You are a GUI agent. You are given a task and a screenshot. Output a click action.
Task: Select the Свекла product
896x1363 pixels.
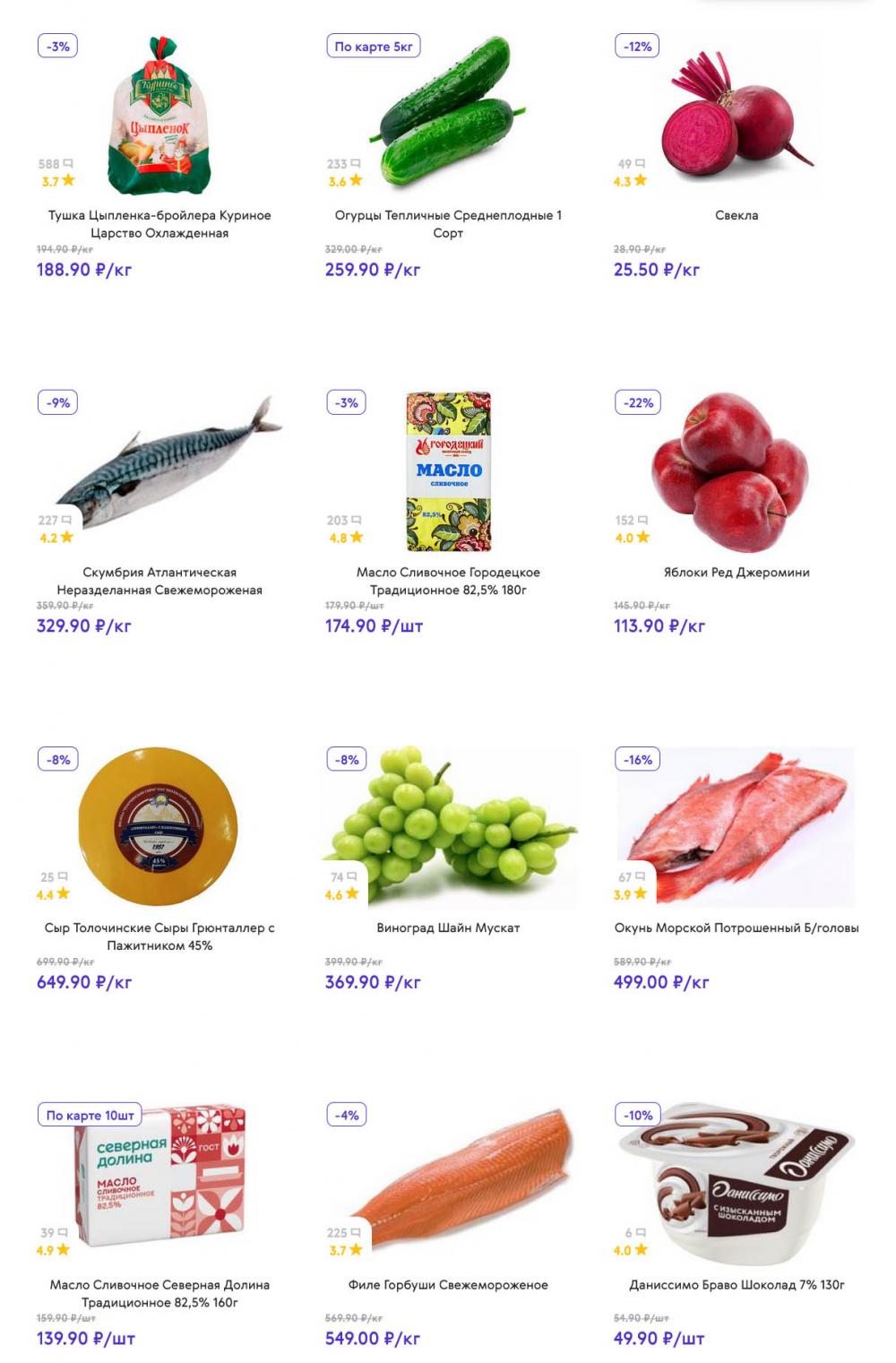pyautogui.click(x=737, y=215)
